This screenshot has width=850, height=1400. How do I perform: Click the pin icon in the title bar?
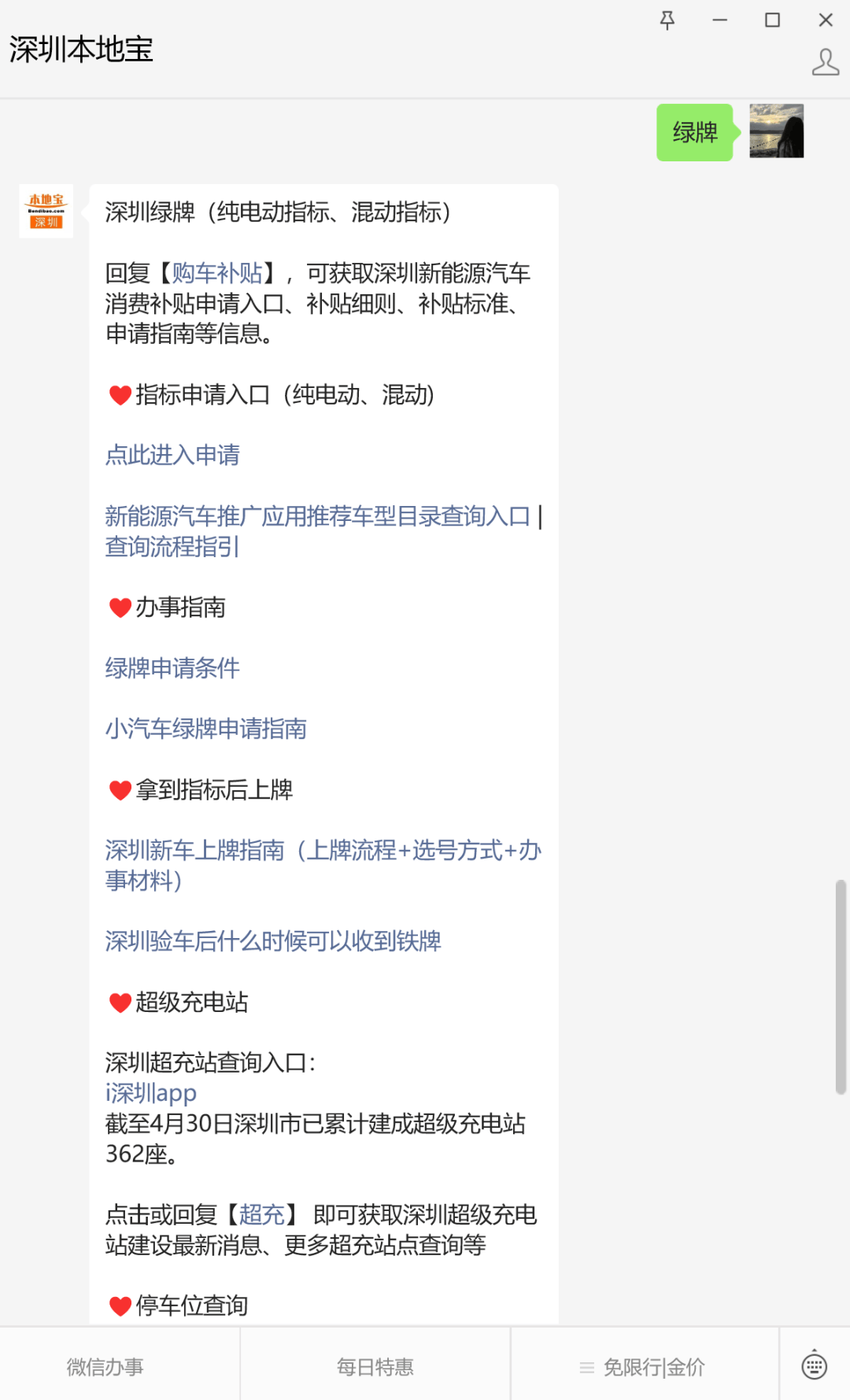pyautogui.click(x=667, y=21)
